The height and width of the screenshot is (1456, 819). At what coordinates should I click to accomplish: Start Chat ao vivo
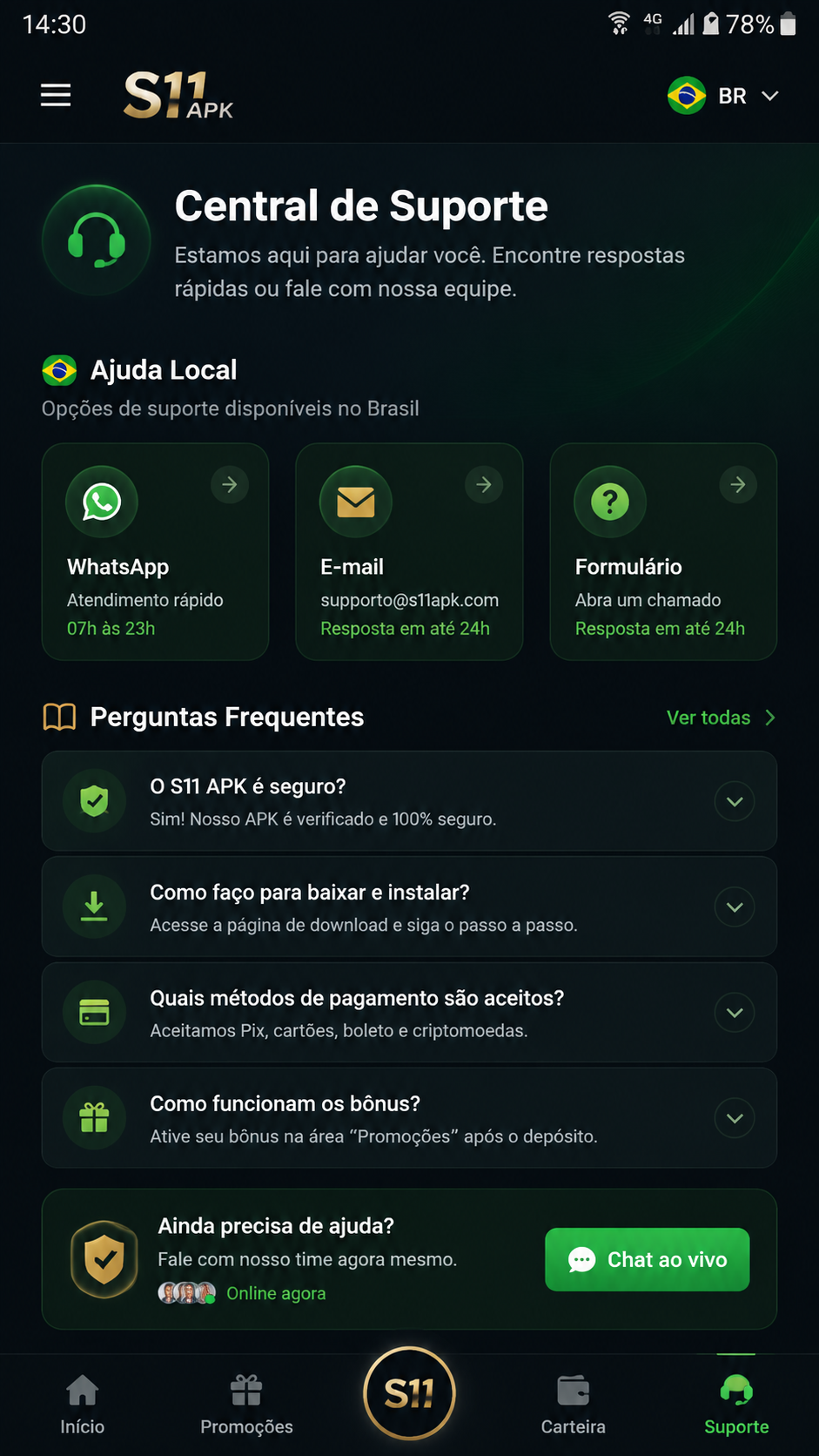[647, 1259]
